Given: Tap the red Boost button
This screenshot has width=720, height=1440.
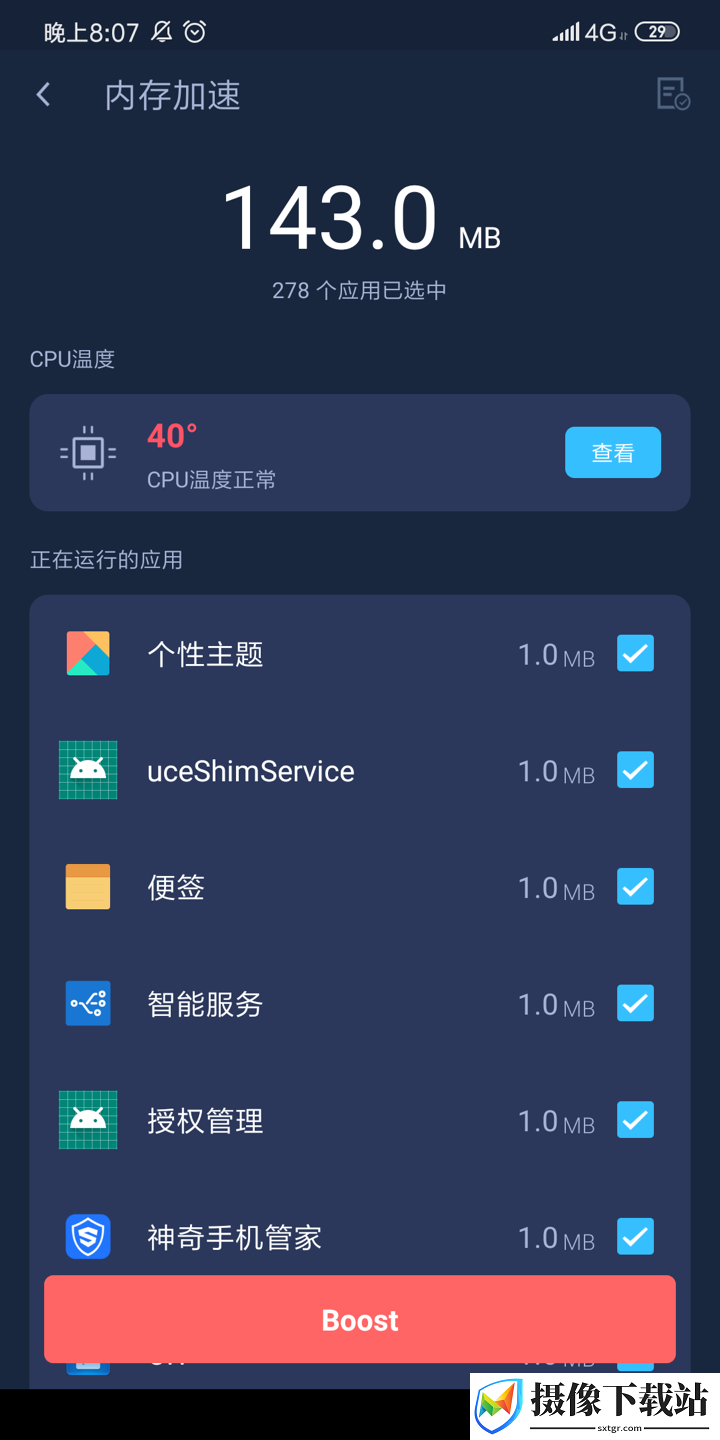Looking at the screenshot, I should [x=360, y=1319].
